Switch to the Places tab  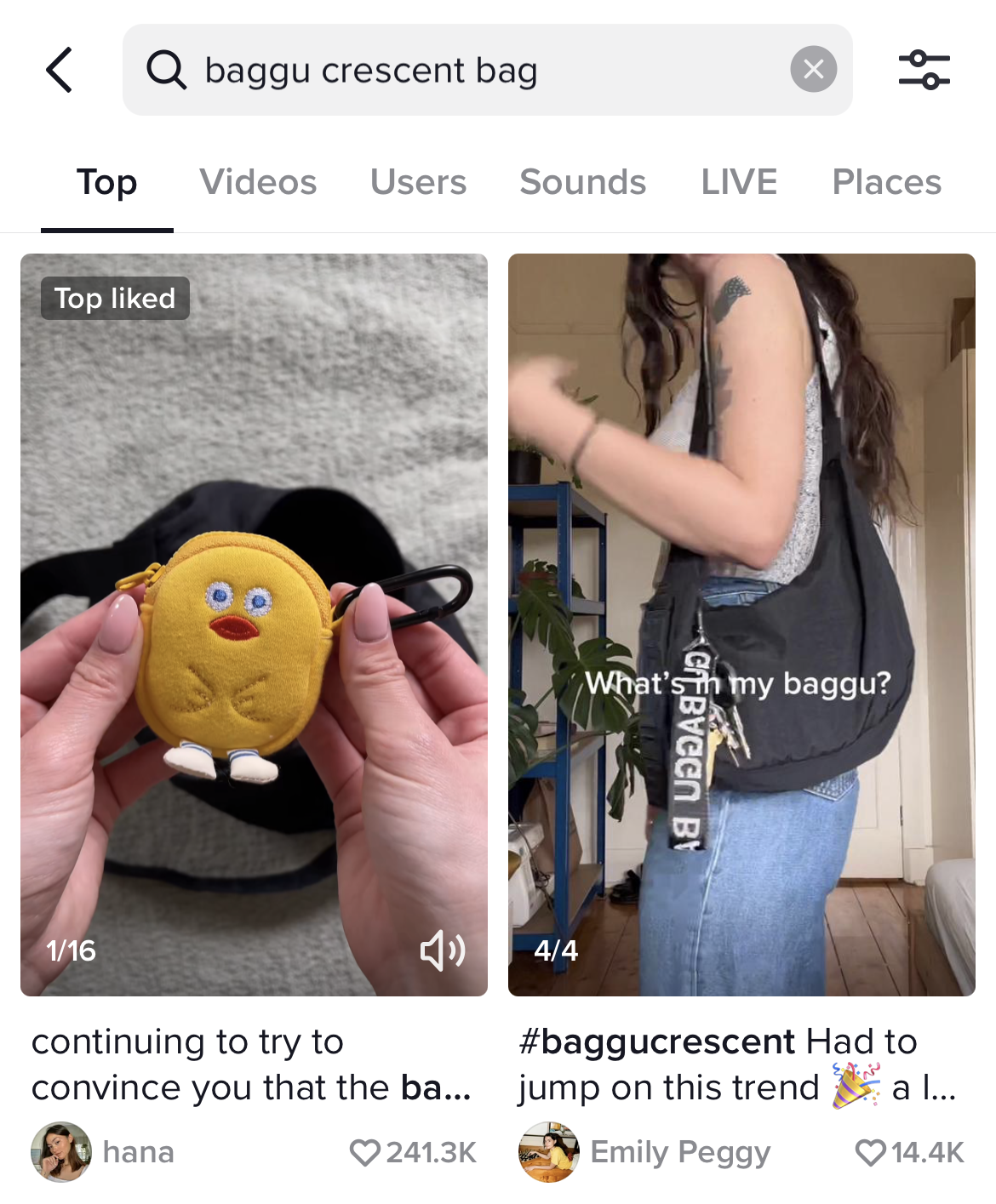point(886,182)
